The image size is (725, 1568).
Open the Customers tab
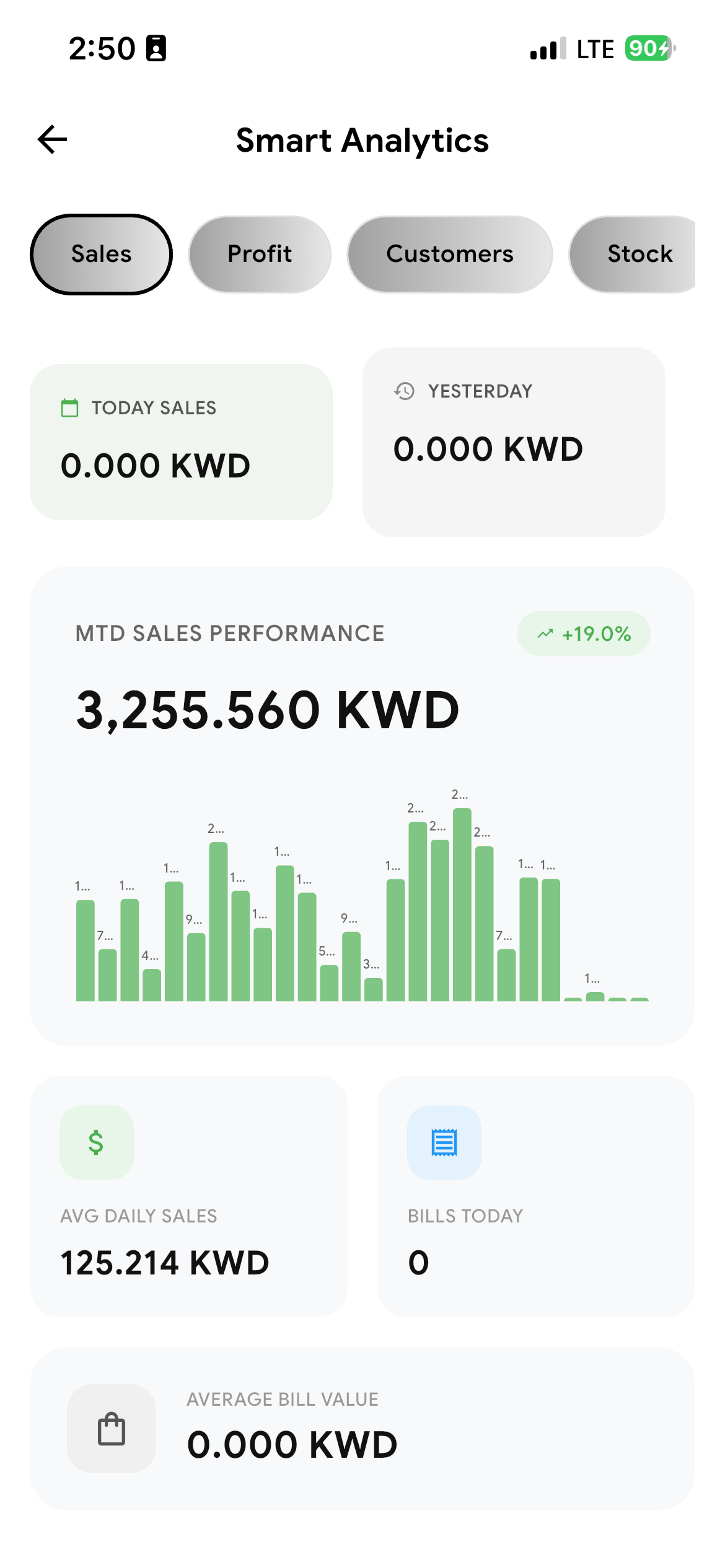[x=450, y=254]
